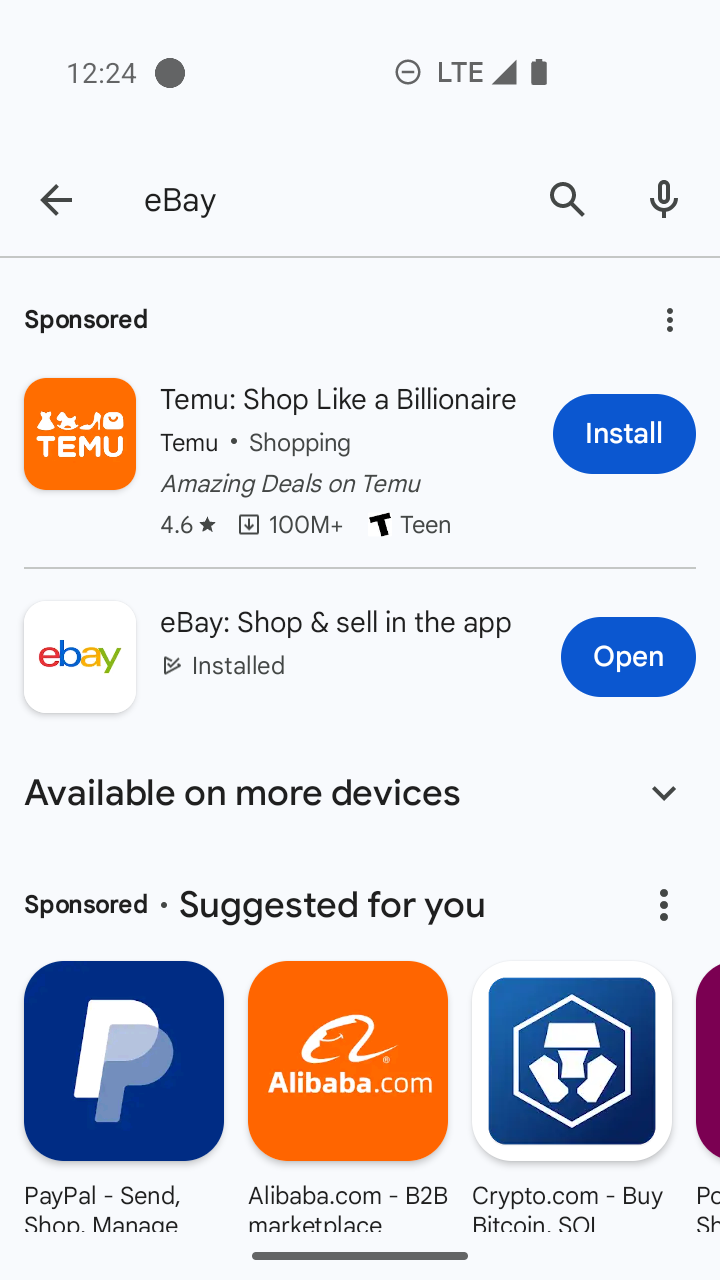
Task: Go back using the arrow icon
Action: [56, 200]
